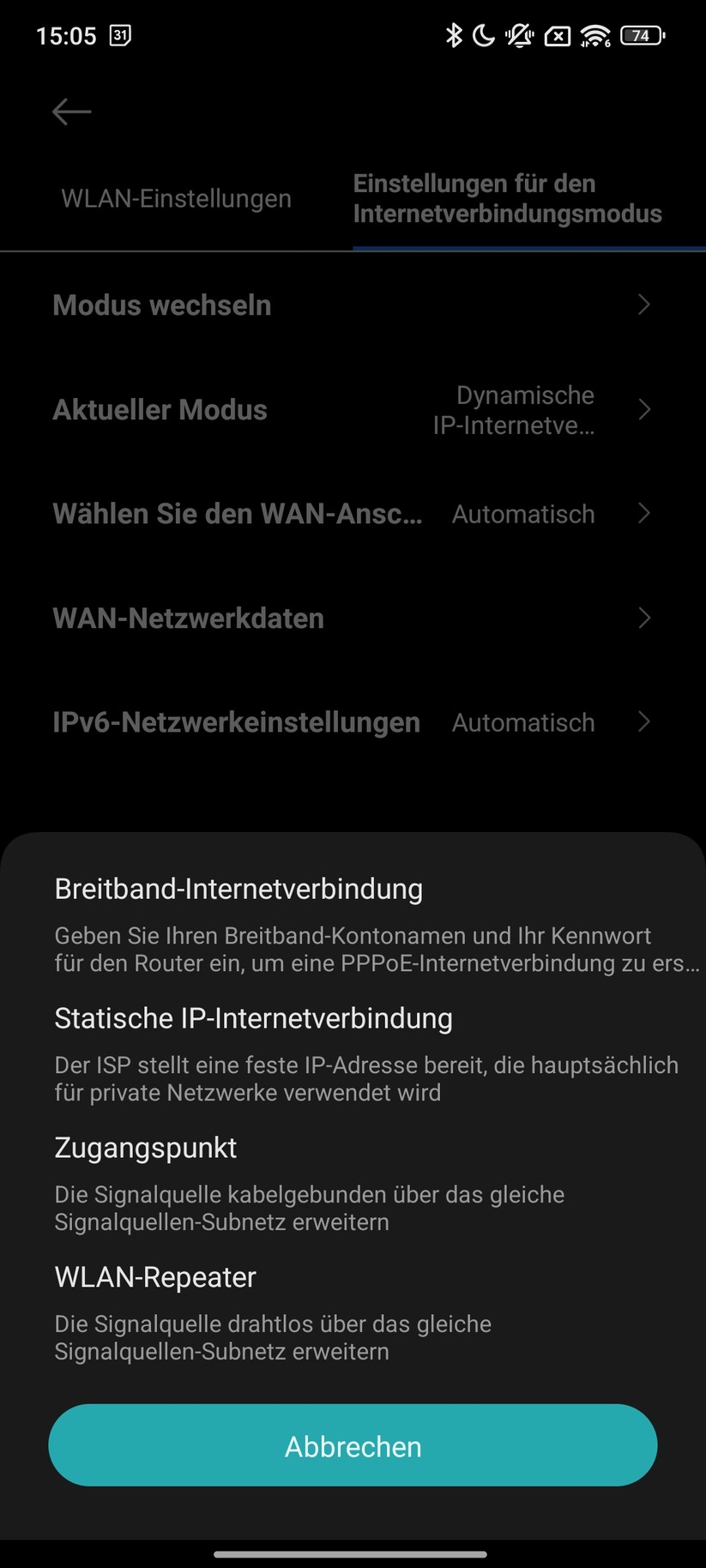
Task: Expand the Modus wechseln row
Action: (x=353, y=305)
